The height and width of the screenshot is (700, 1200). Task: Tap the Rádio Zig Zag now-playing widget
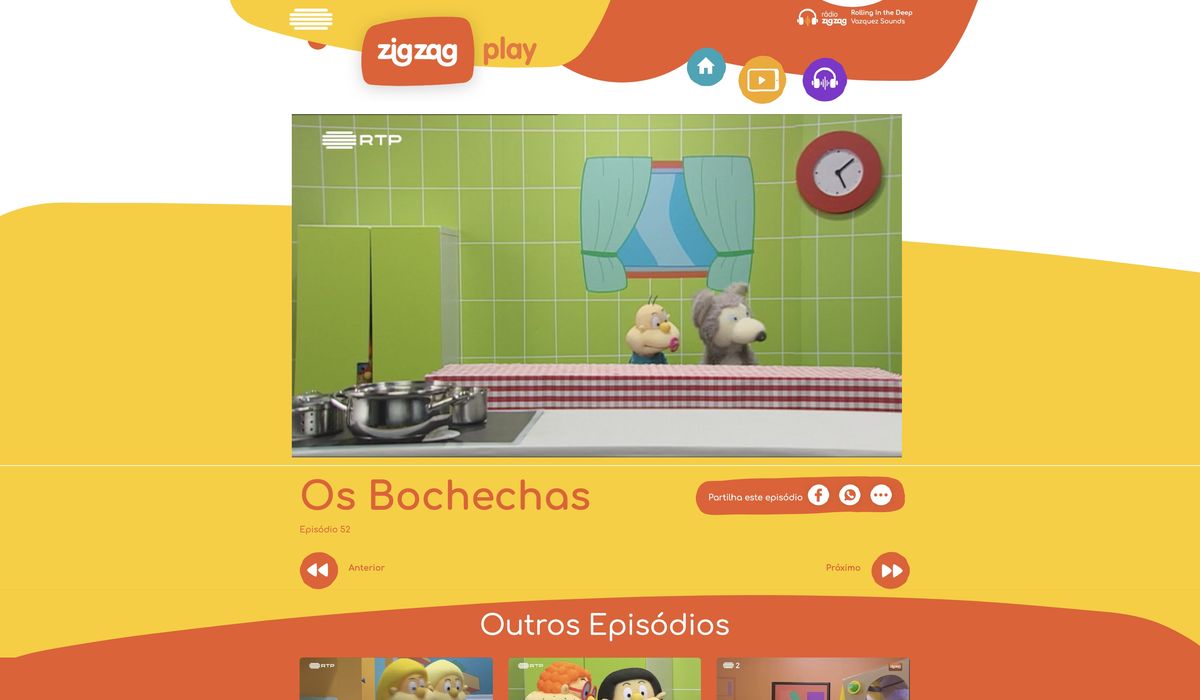pyautogui.click(x=855, y=17)
